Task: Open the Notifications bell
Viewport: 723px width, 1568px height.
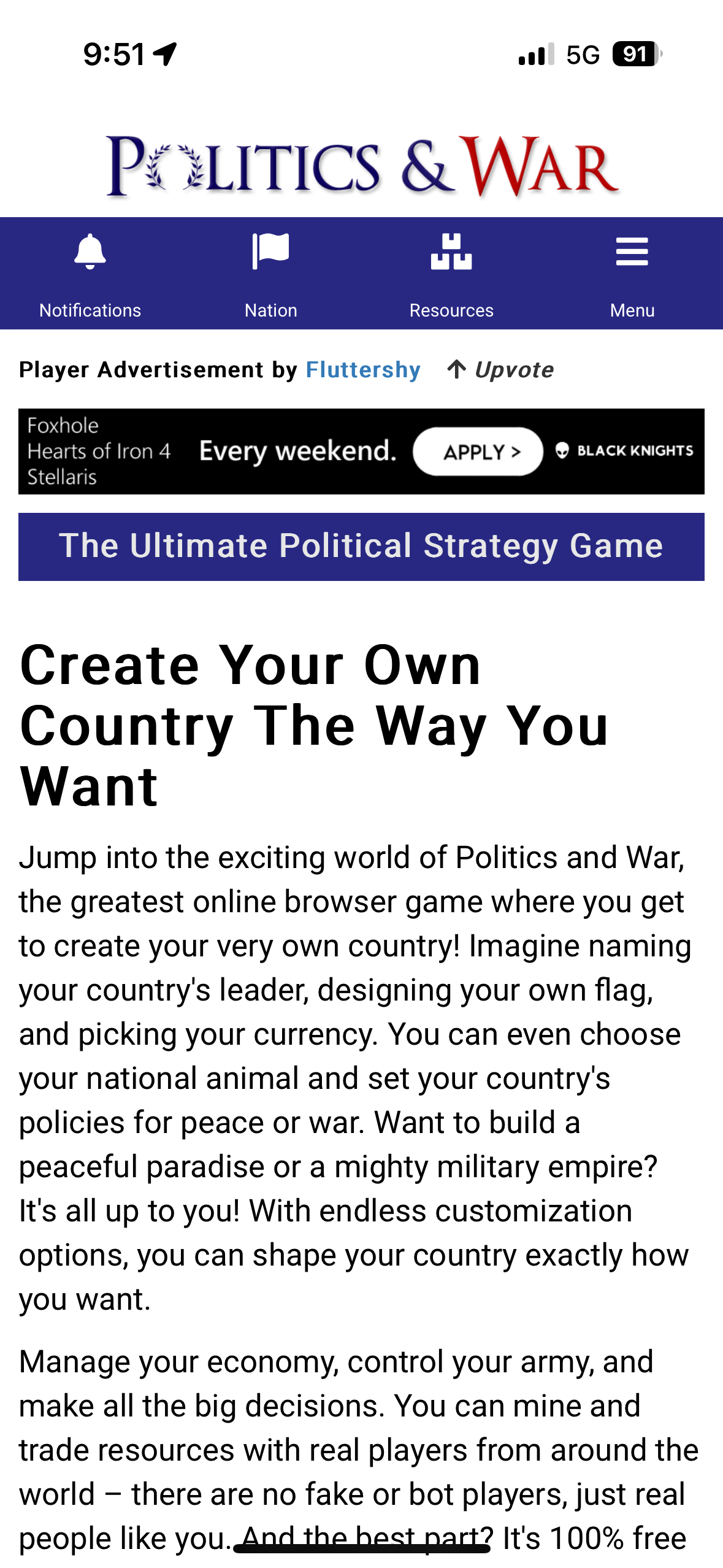Action: [90, 274]
